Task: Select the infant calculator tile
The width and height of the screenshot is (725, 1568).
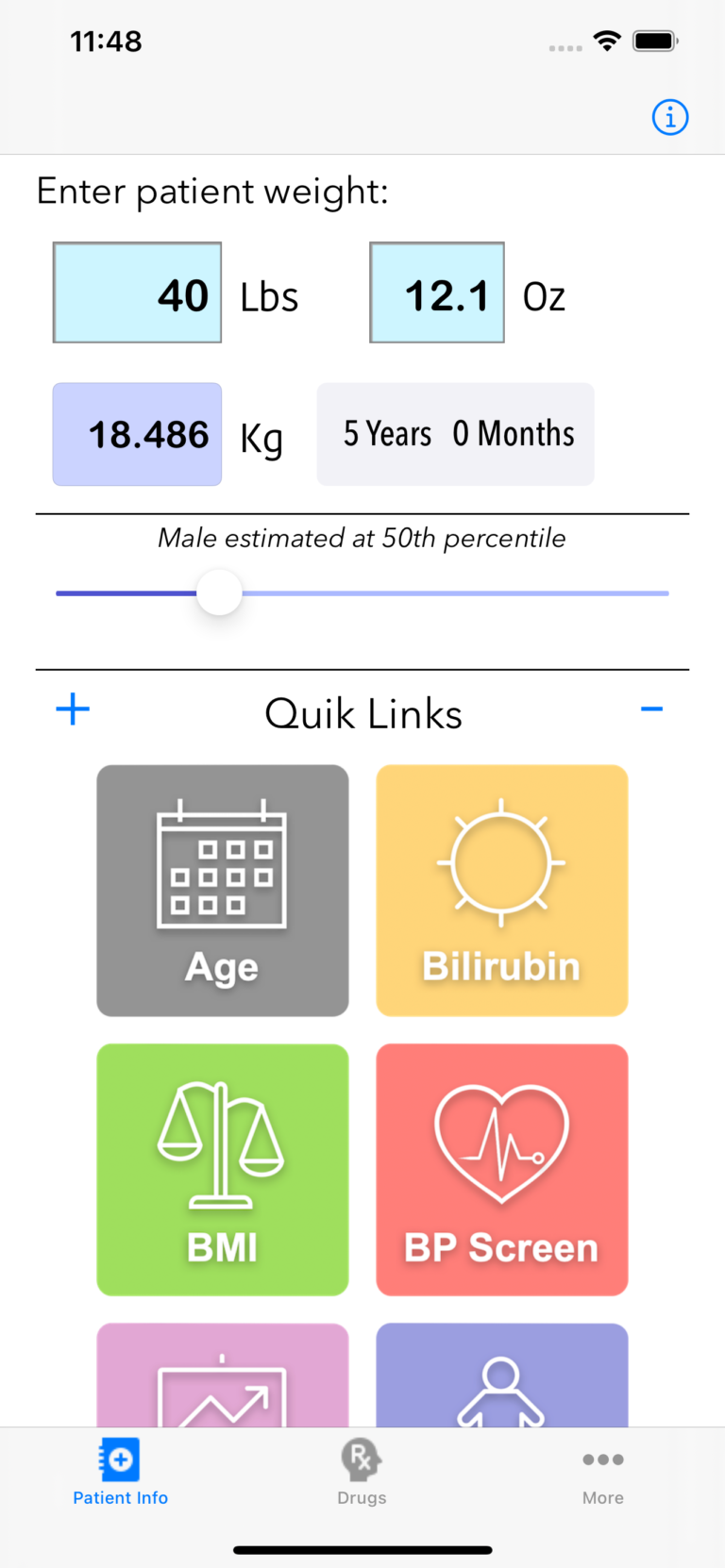Action: point(501,1368)
